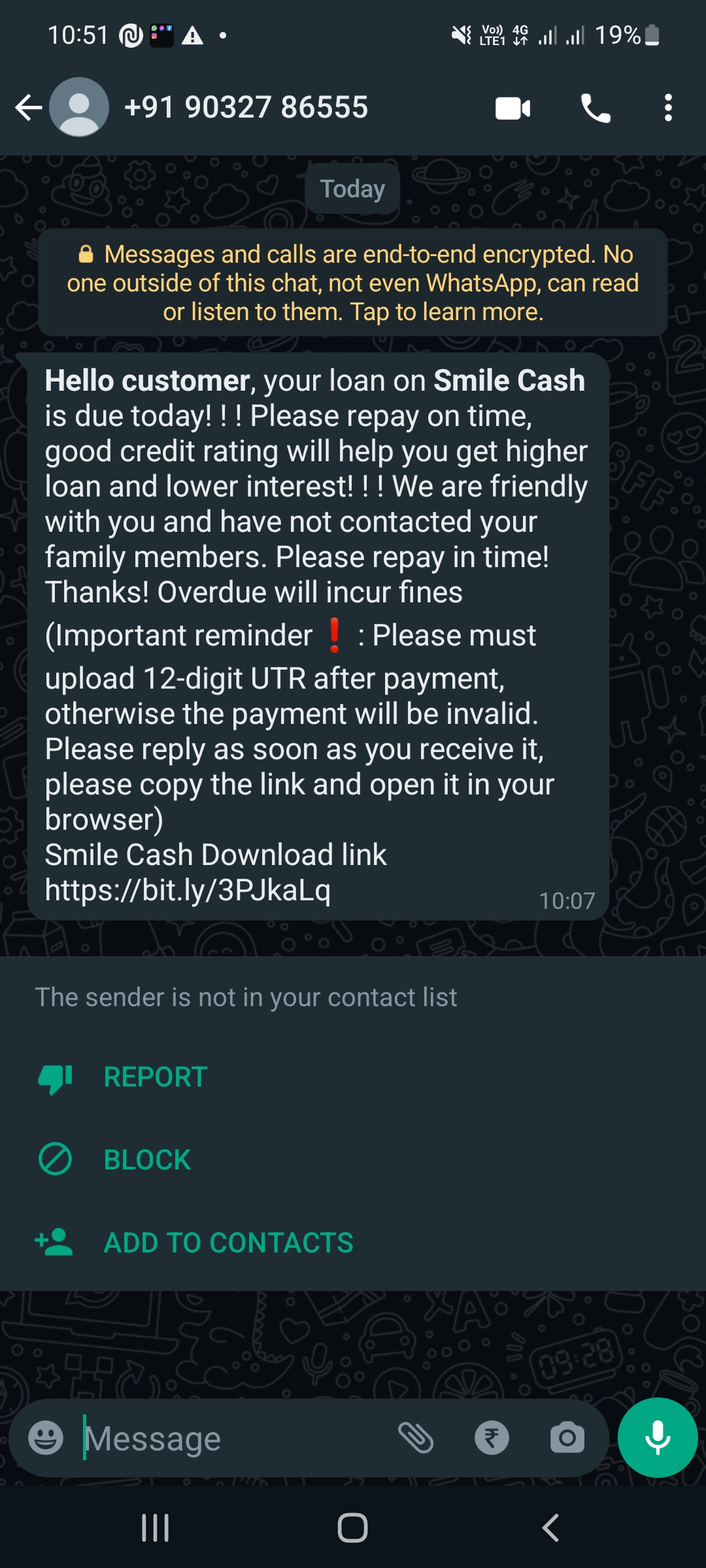Tap the microphone voice message button

coord(657,1438)
